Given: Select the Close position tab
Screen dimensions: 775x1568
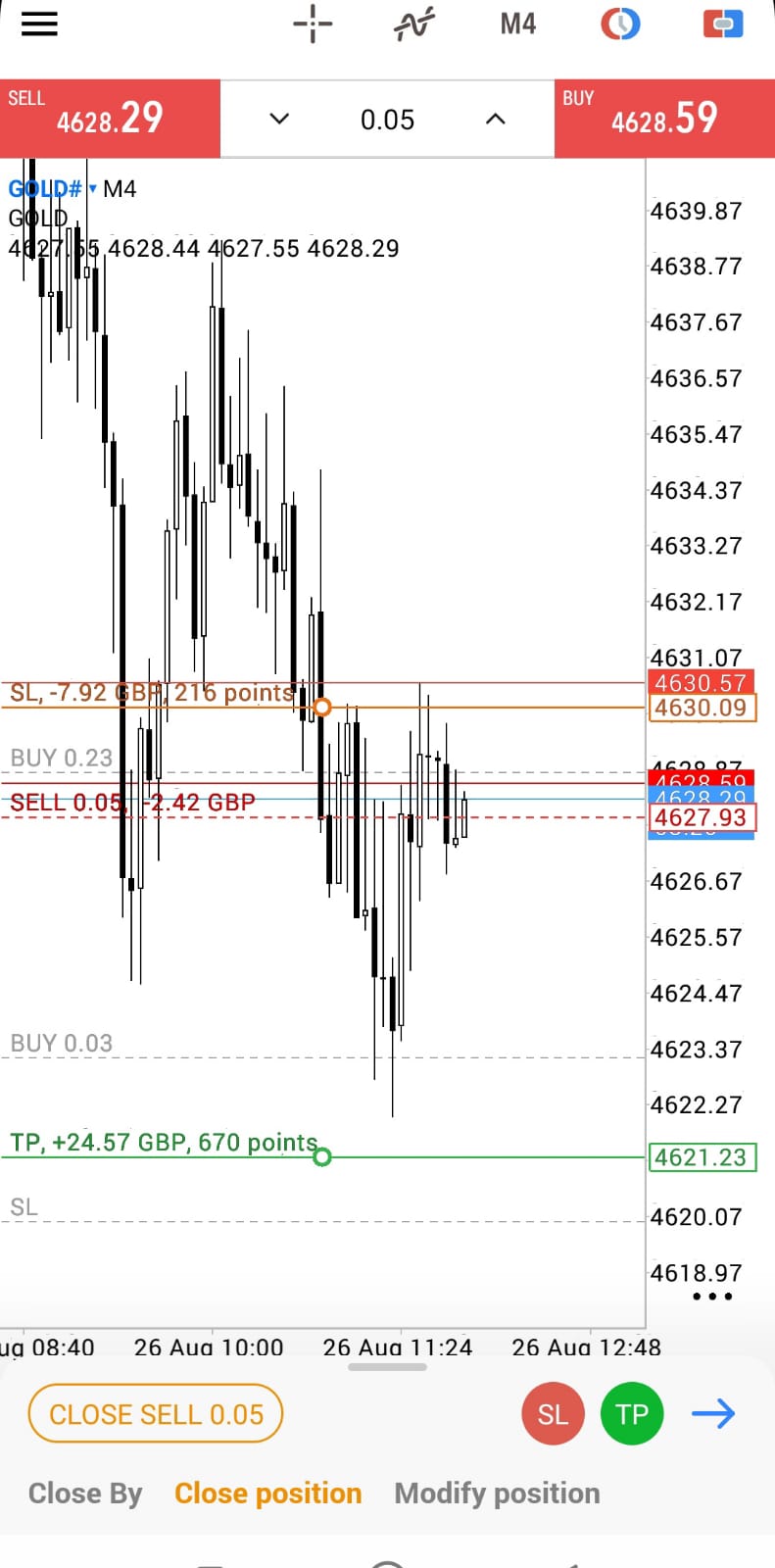Looking at the screenshot, I should tap(268, 1493).
